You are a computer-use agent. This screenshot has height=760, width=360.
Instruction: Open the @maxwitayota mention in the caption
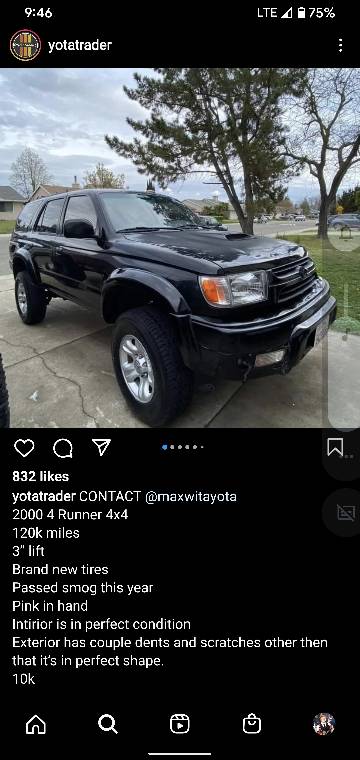pyautogui.click(x=190, y=497)
